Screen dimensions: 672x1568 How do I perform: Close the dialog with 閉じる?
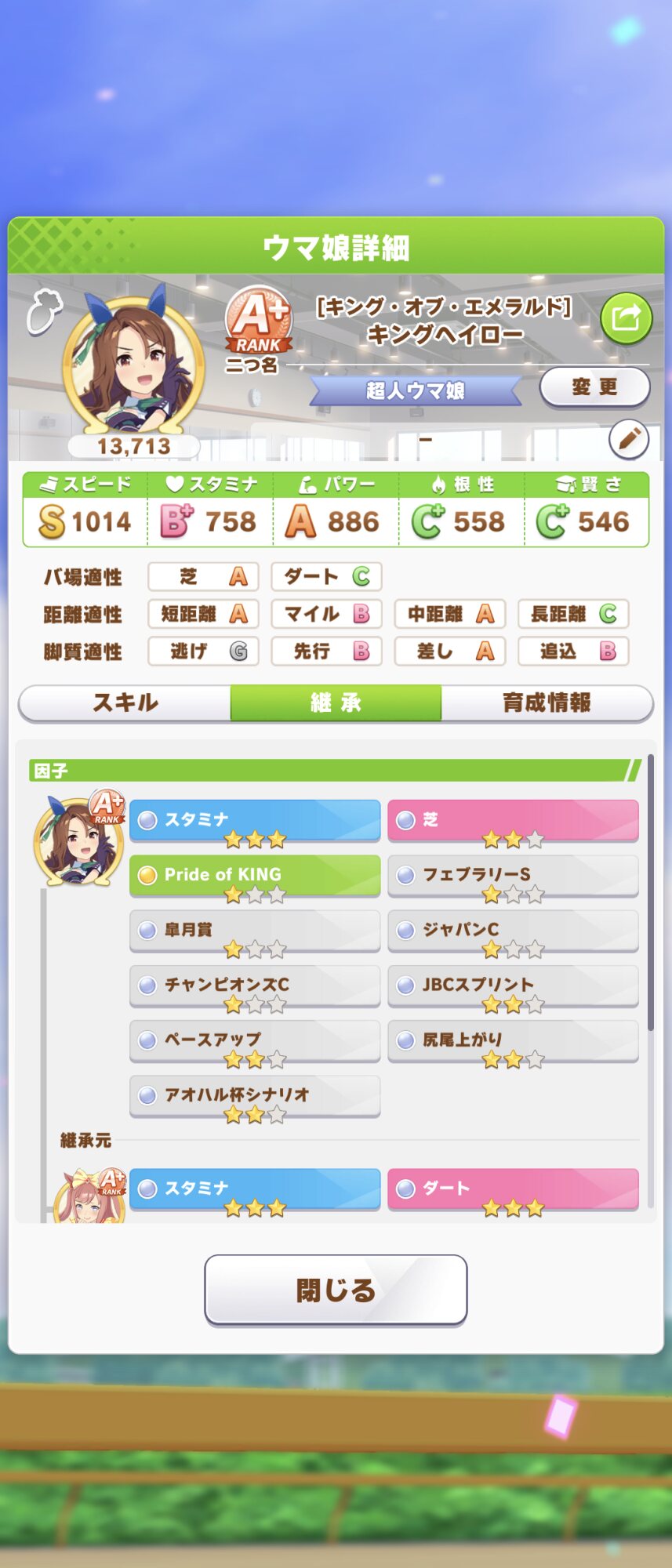point(336,1290)
